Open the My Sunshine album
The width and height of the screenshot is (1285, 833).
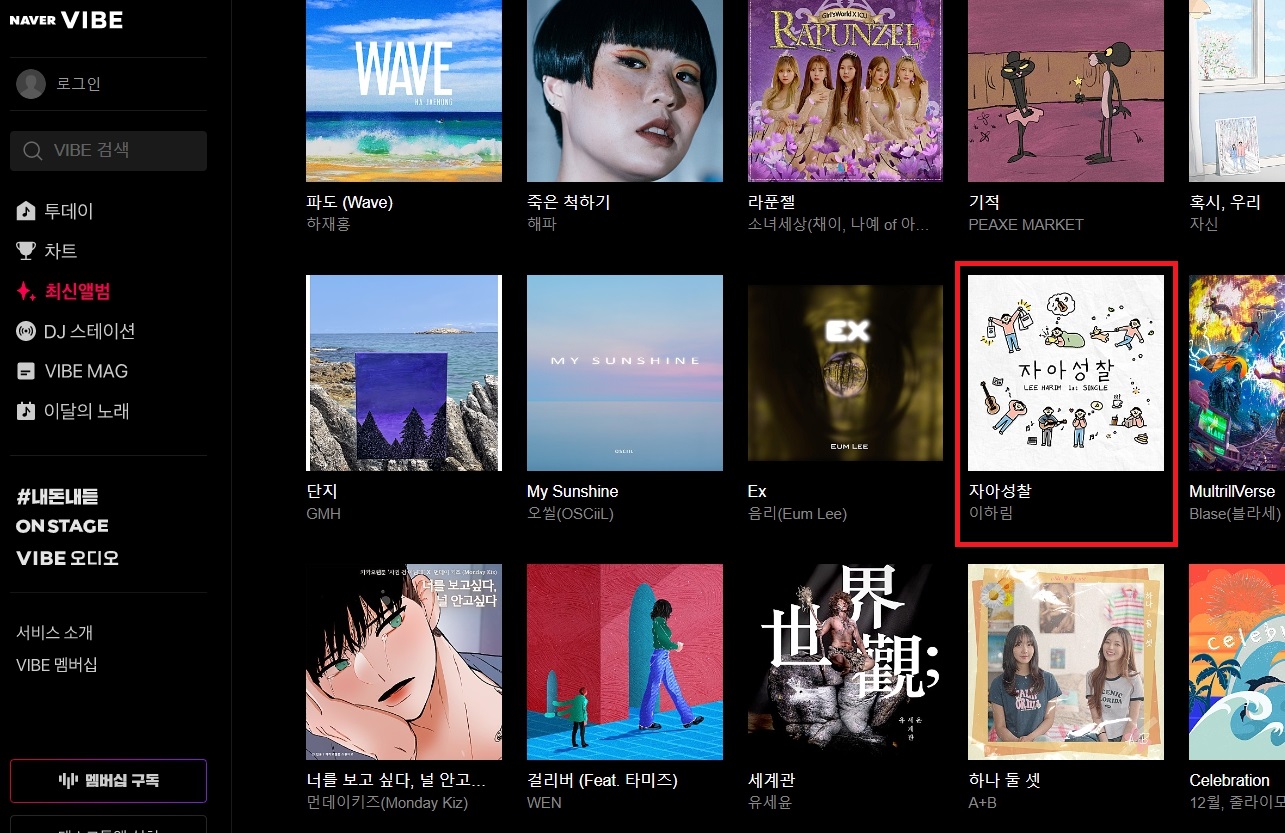pyautogui.click(x=624, y=373)
